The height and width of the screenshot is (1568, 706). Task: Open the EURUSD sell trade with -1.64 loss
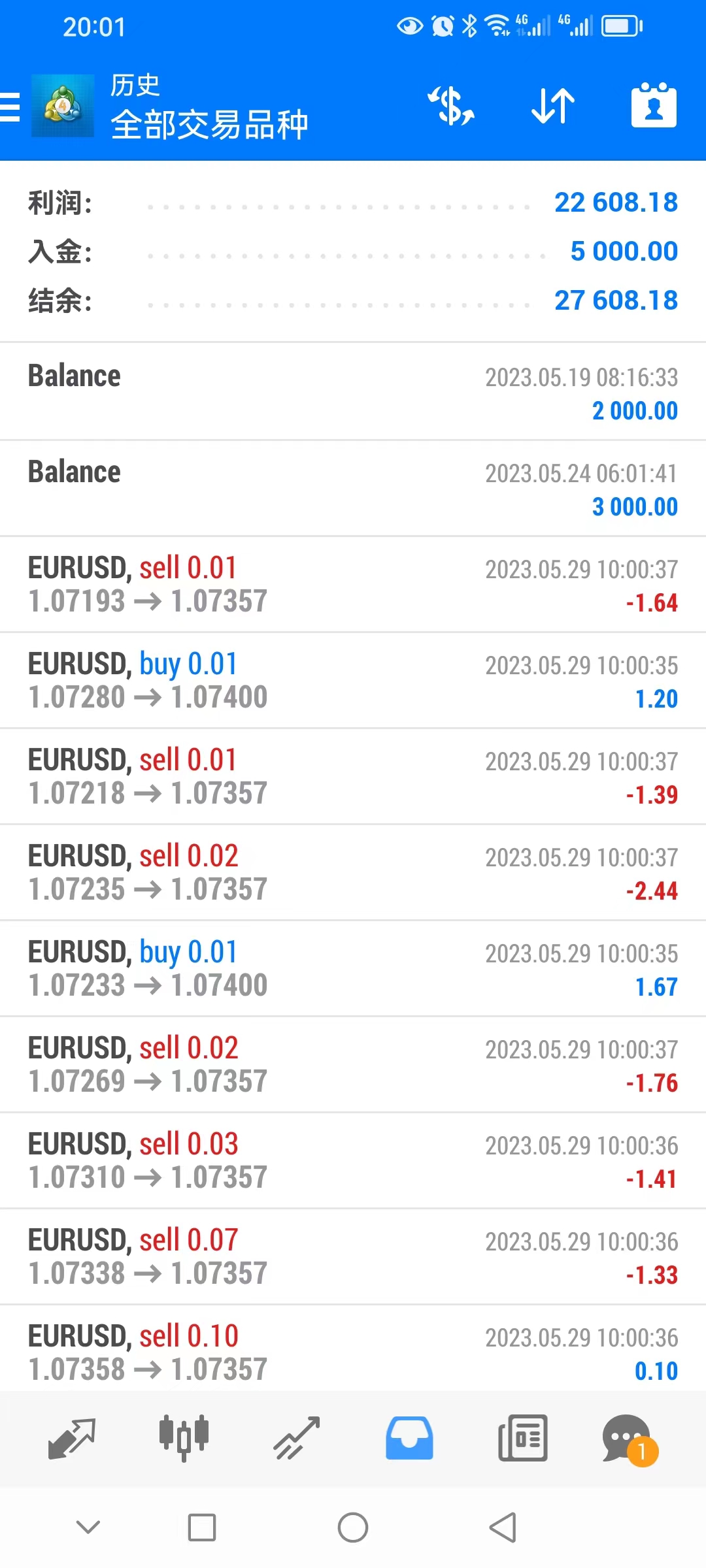353,584
